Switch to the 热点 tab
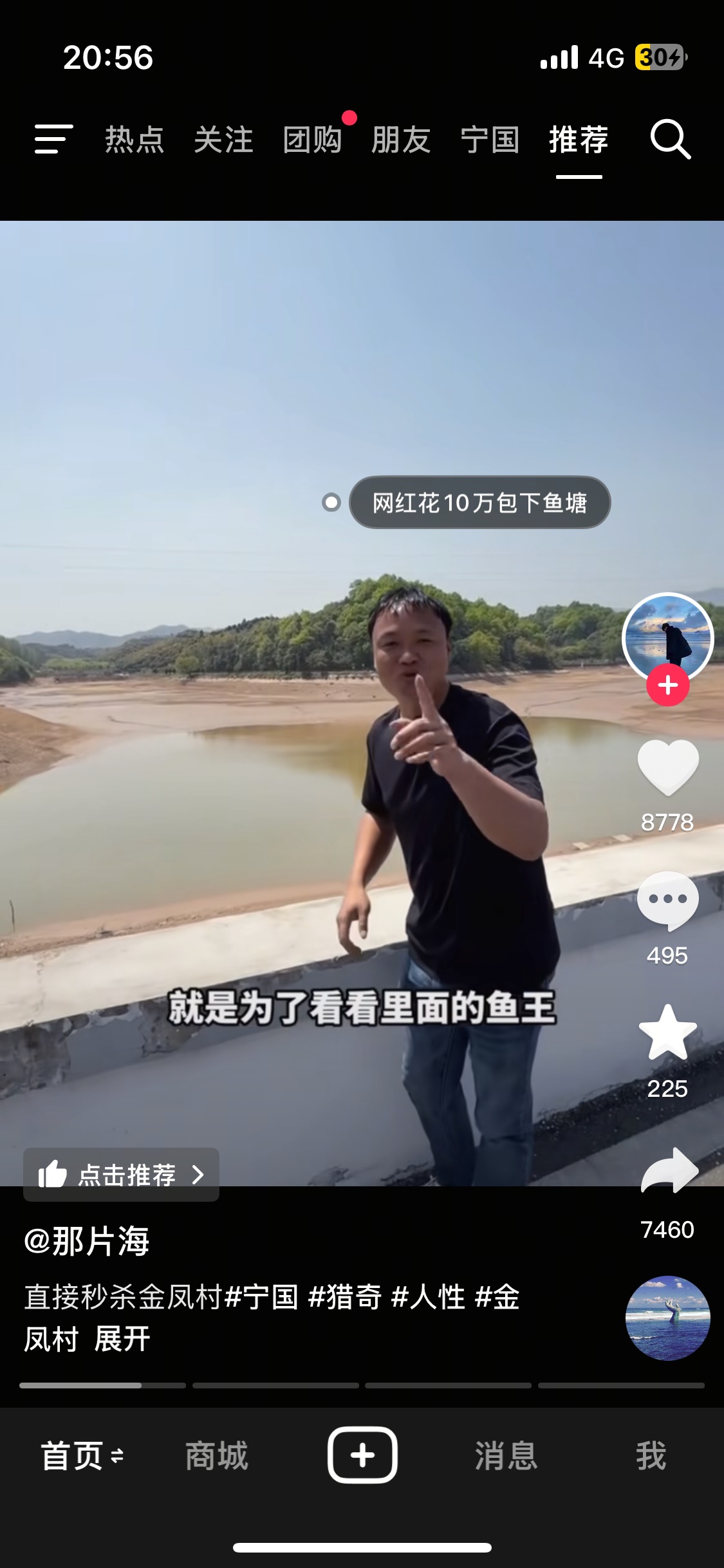 (135, 140)
